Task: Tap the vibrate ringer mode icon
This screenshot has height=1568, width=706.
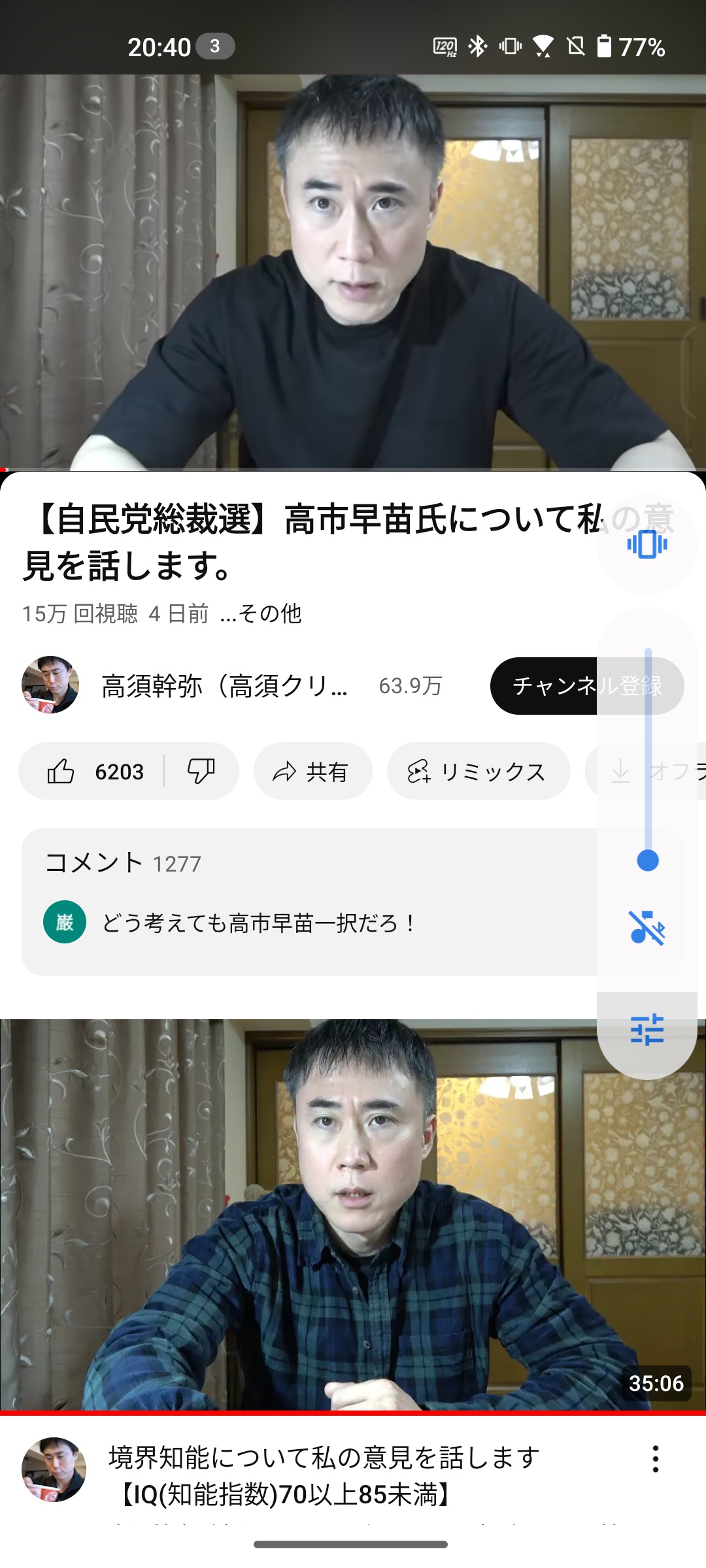Action: [647, 544]
